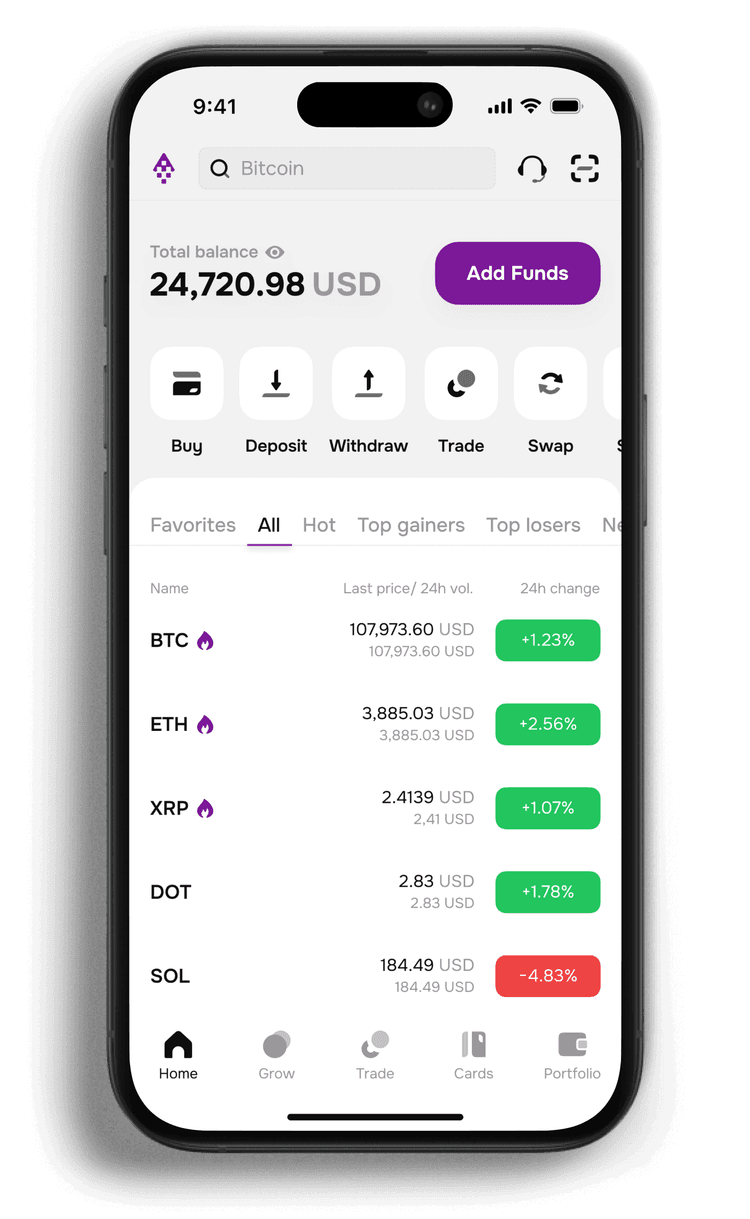Switch to the Hot tab
750x1219 pixels.
point(319,525)
